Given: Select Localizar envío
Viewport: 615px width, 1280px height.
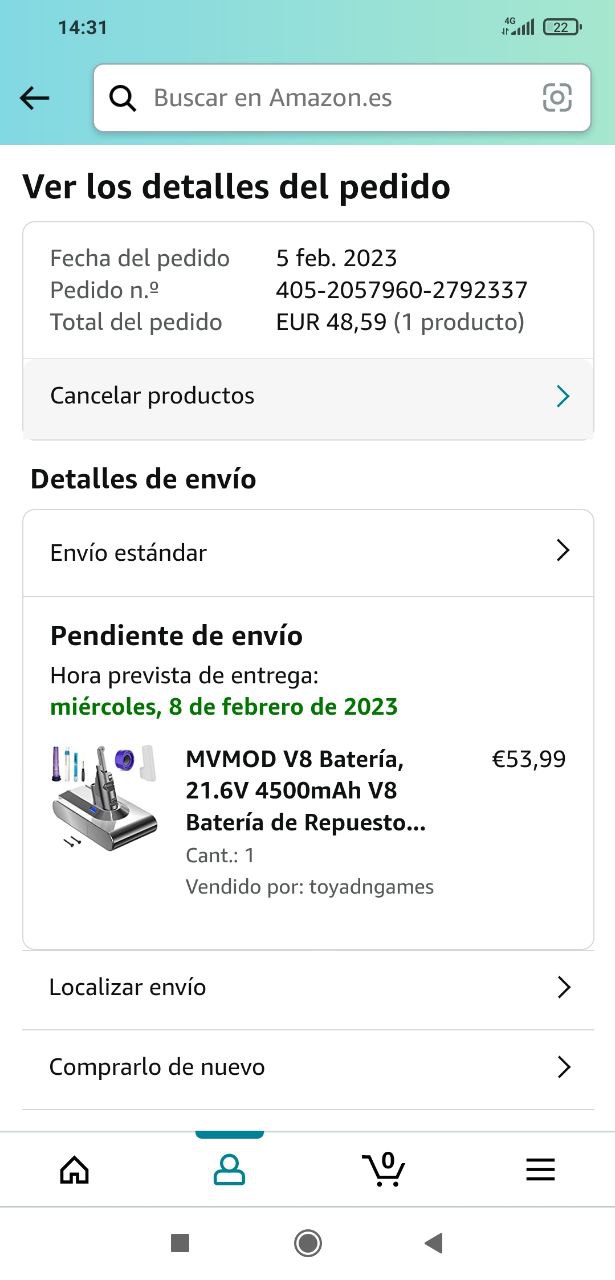Looking at the screenshot, I should point(308,987).
